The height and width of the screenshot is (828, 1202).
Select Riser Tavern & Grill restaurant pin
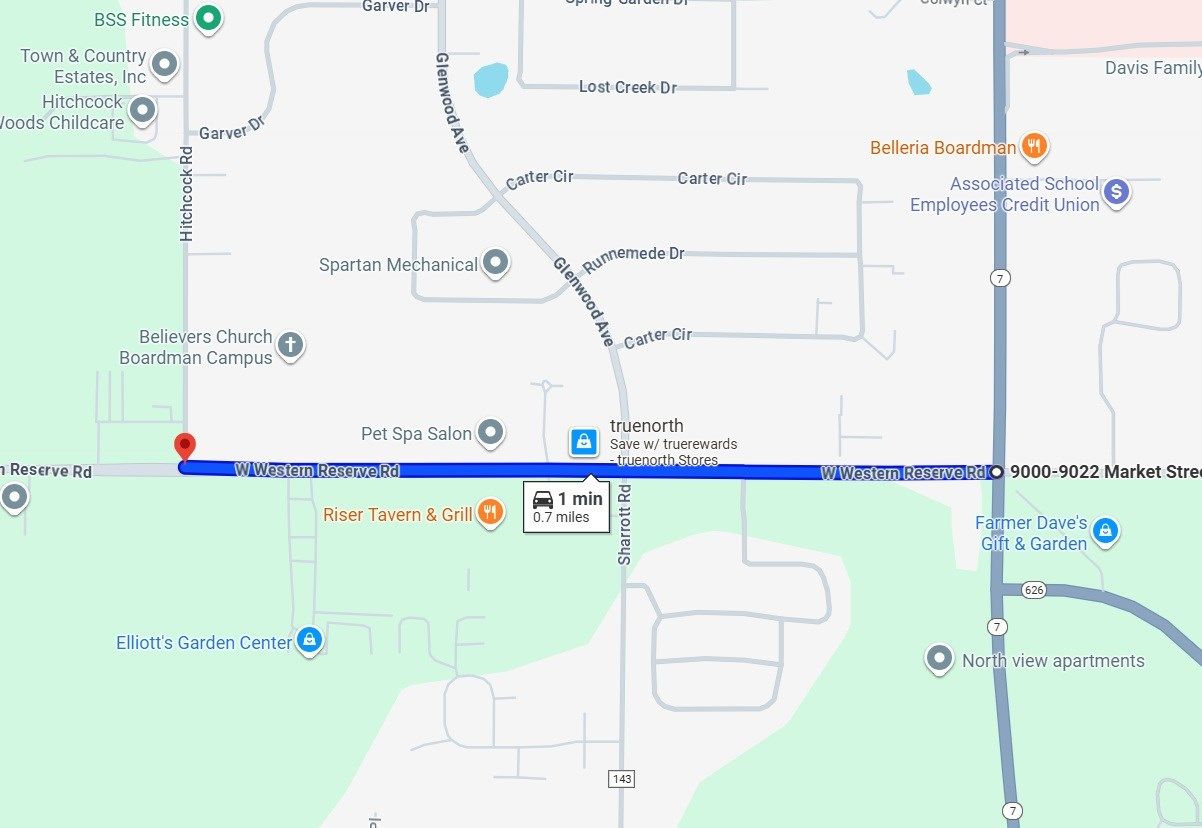click(x=489, y=514)
